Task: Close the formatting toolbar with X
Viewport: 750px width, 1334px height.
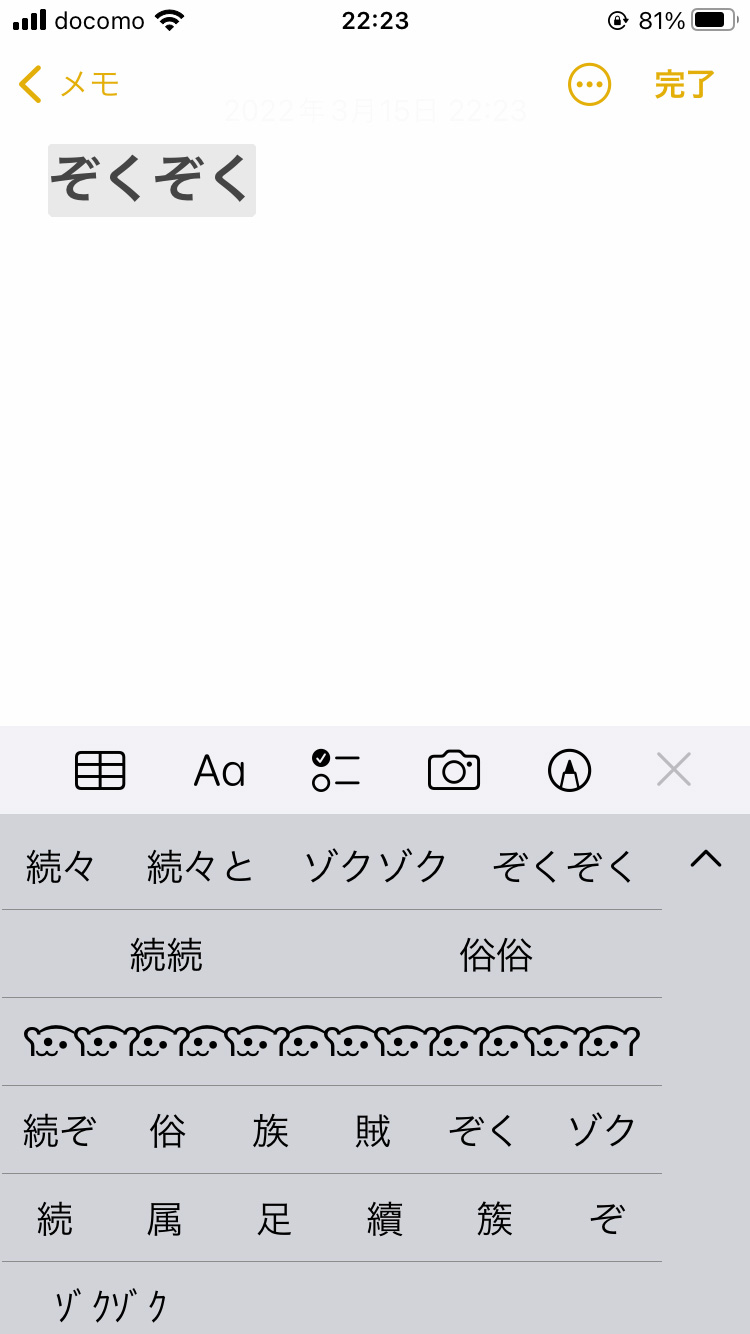Action: click(x=674, y=770)
